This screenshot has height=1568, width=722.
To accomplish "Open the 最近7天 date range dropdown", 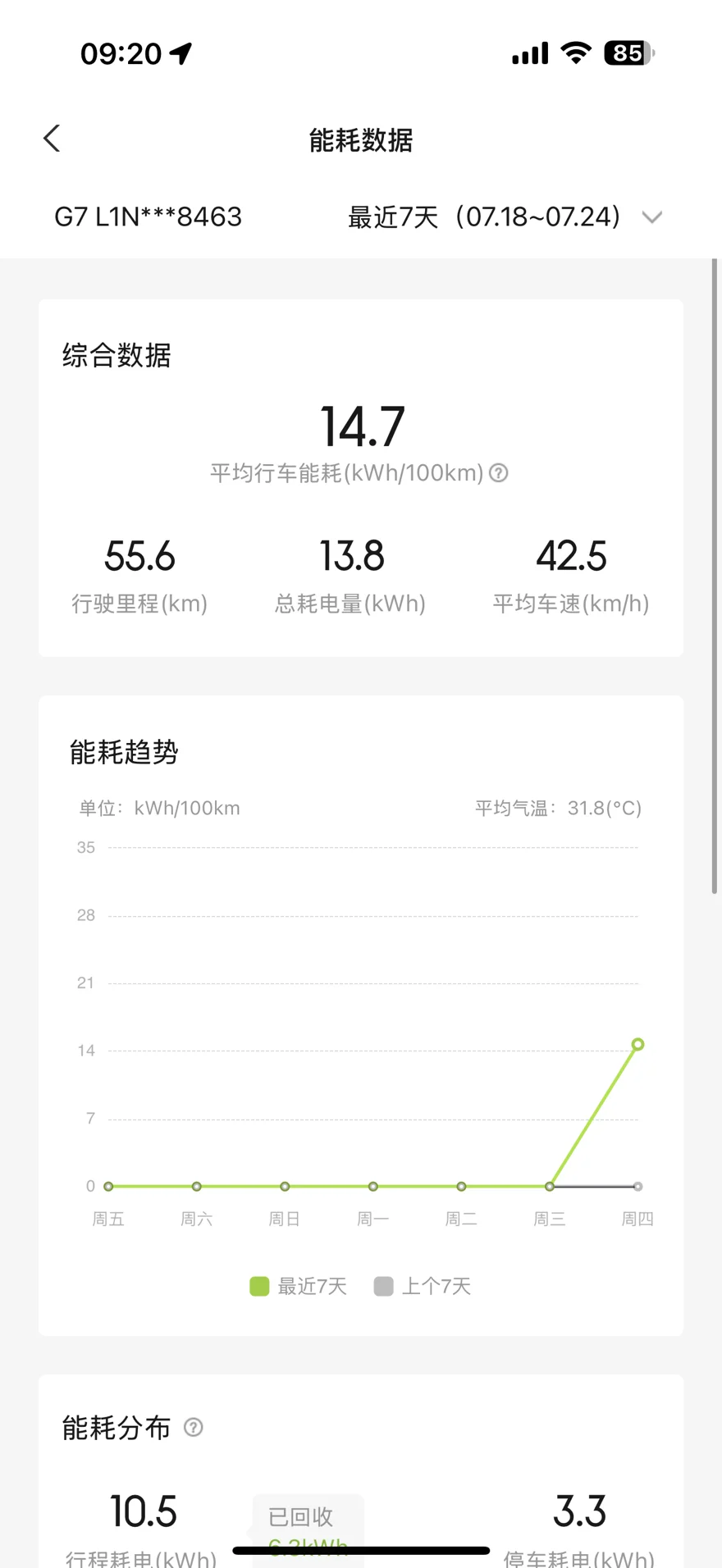I will [505, 217].
